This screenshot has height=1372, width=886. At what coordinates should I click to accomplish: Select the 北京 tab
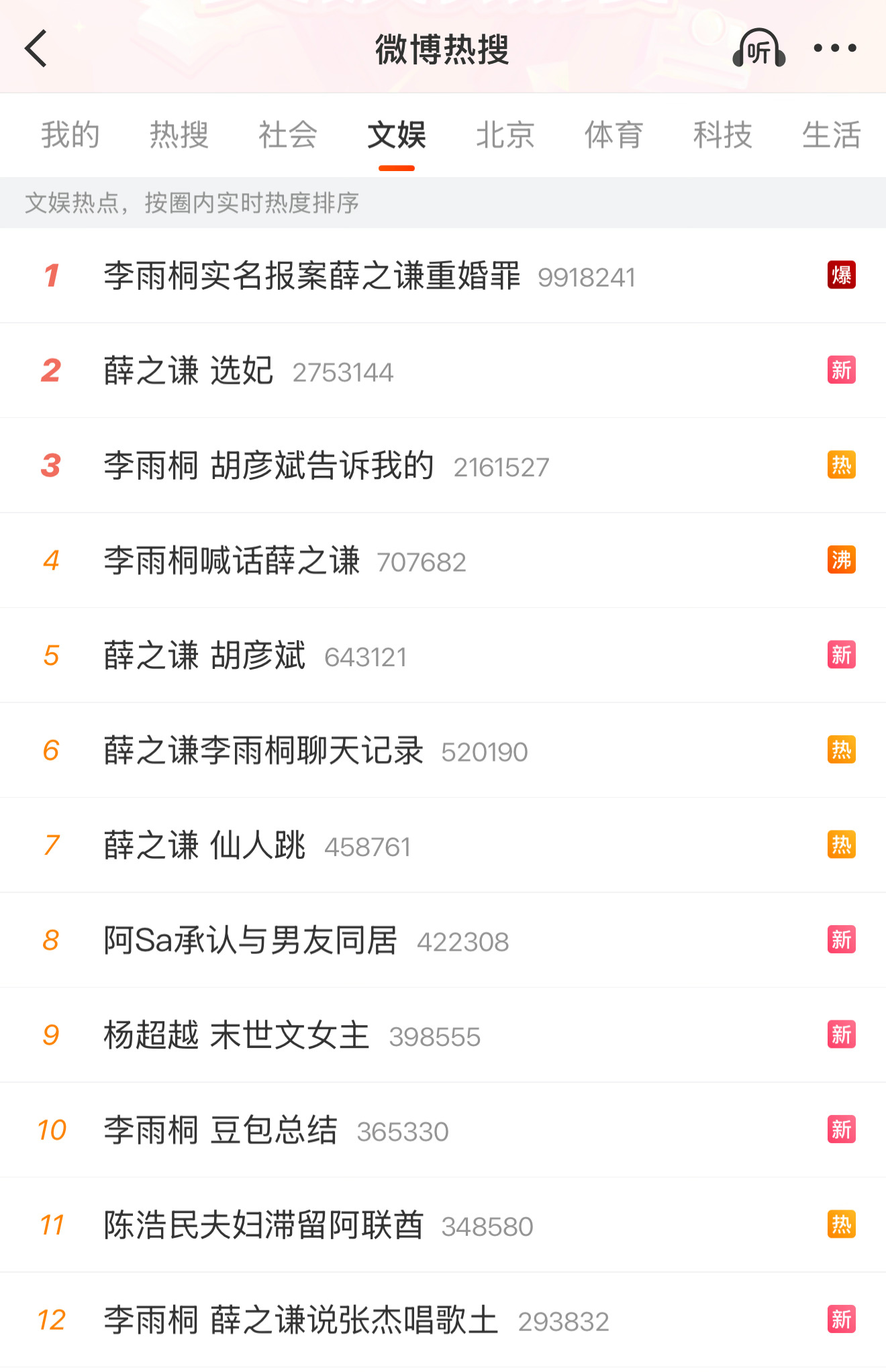505,135
